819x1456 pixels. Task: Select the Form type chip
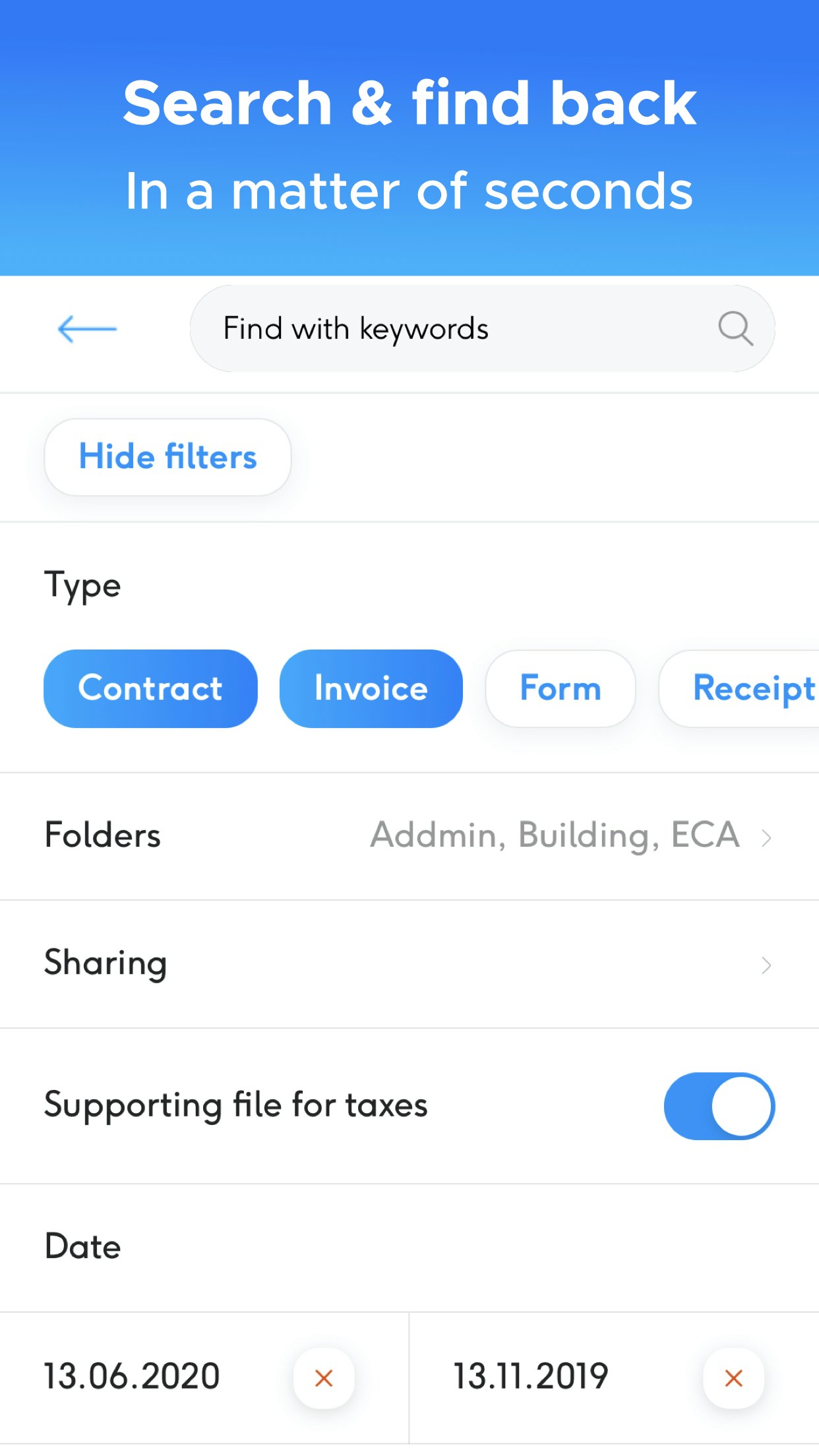pyautogui.click(x=561, y=688)
